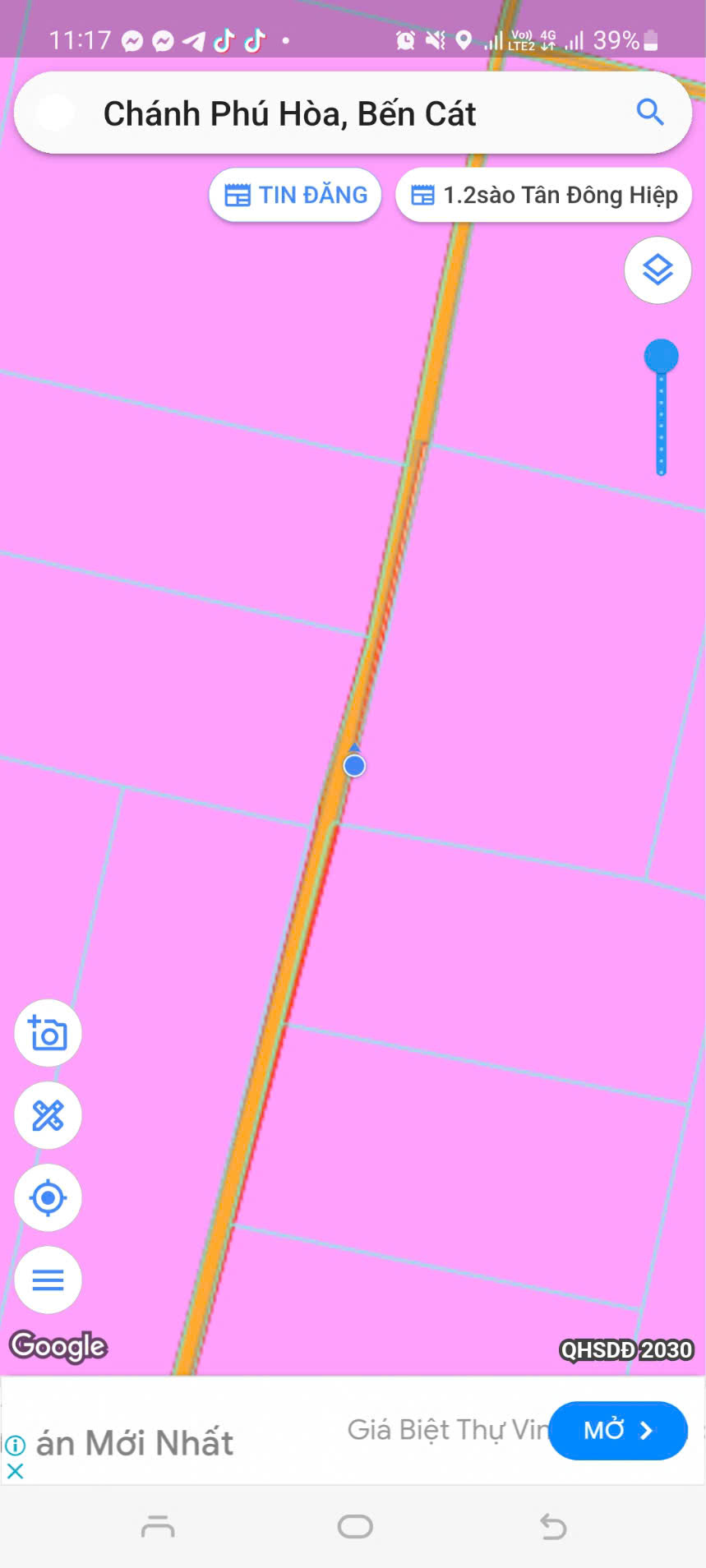Open the TIN ĐĂNG chip
The width and height of the screenshot is (706, 1568).
tap(296, 196)
